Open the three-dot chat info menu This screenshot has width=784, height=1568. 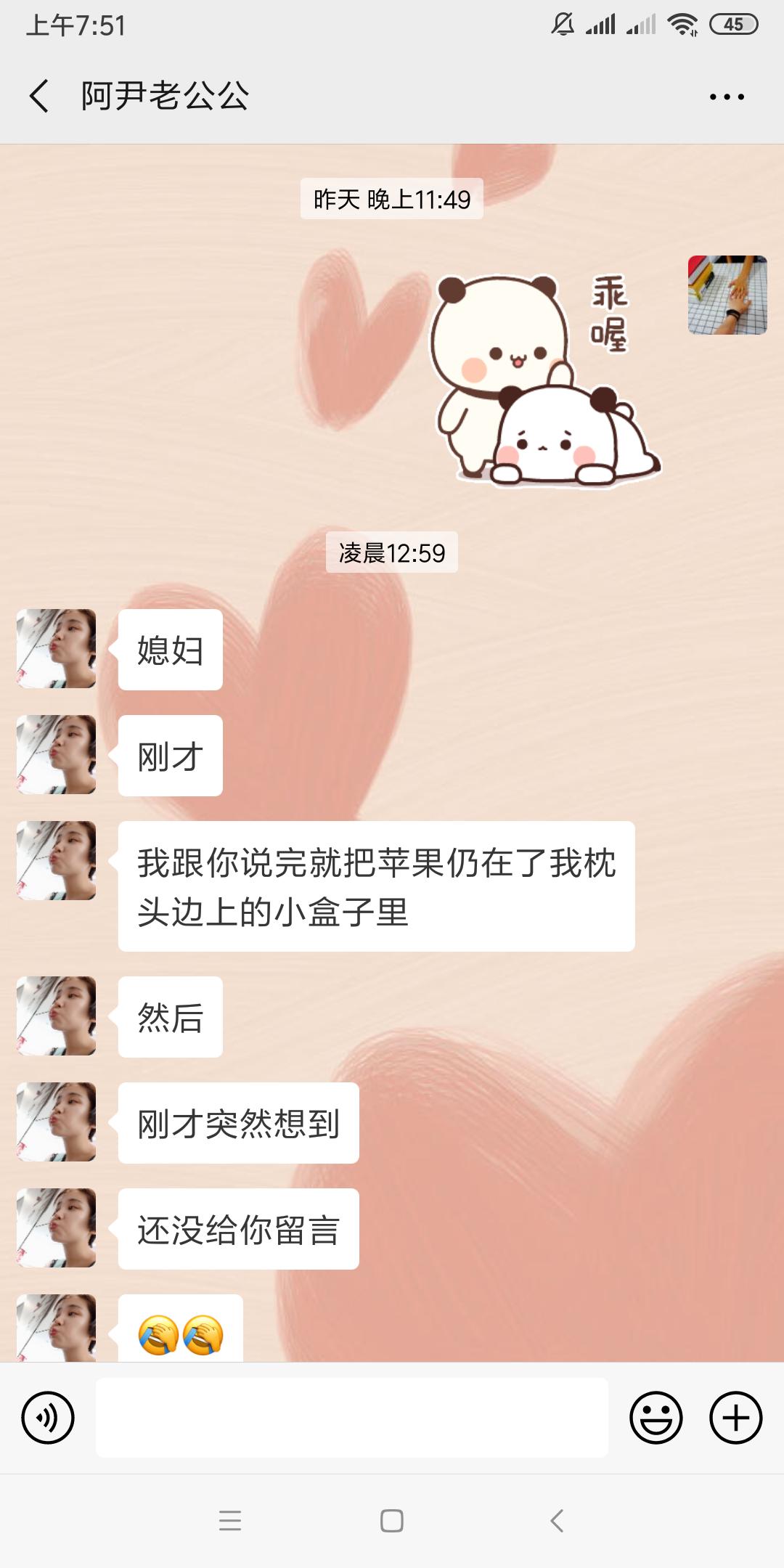[727, 97]
